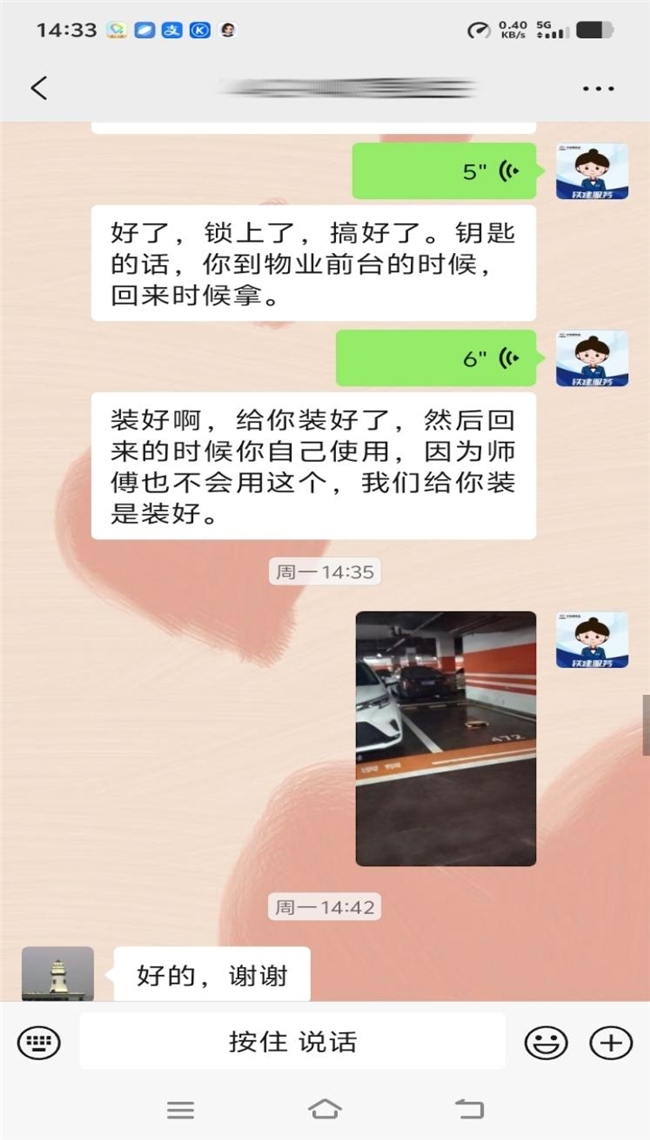Switch to keyboard text input

pos(39,1043)
